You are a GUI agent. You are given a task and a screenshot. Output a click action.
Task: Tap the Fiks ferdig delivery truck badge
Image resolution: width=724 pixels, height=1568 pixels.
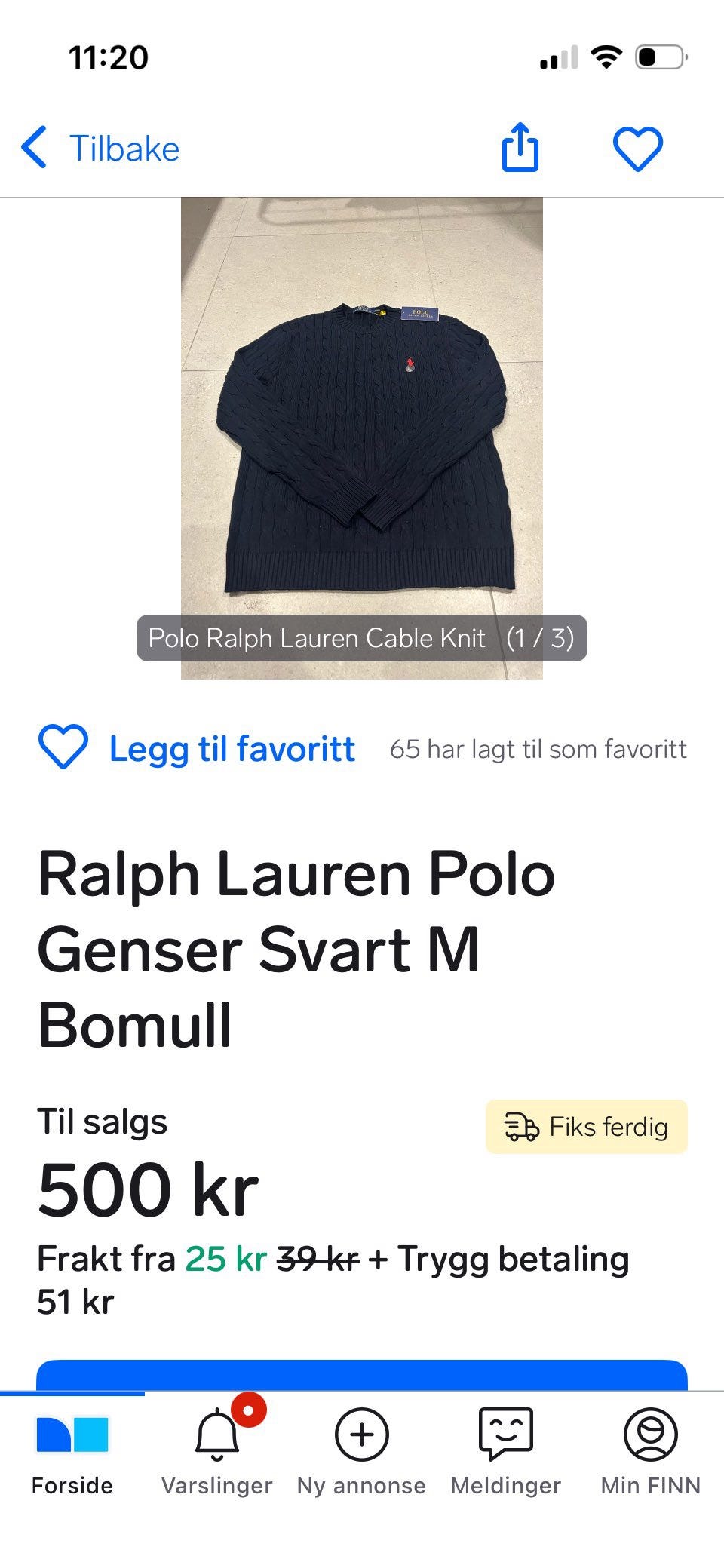586,1127
